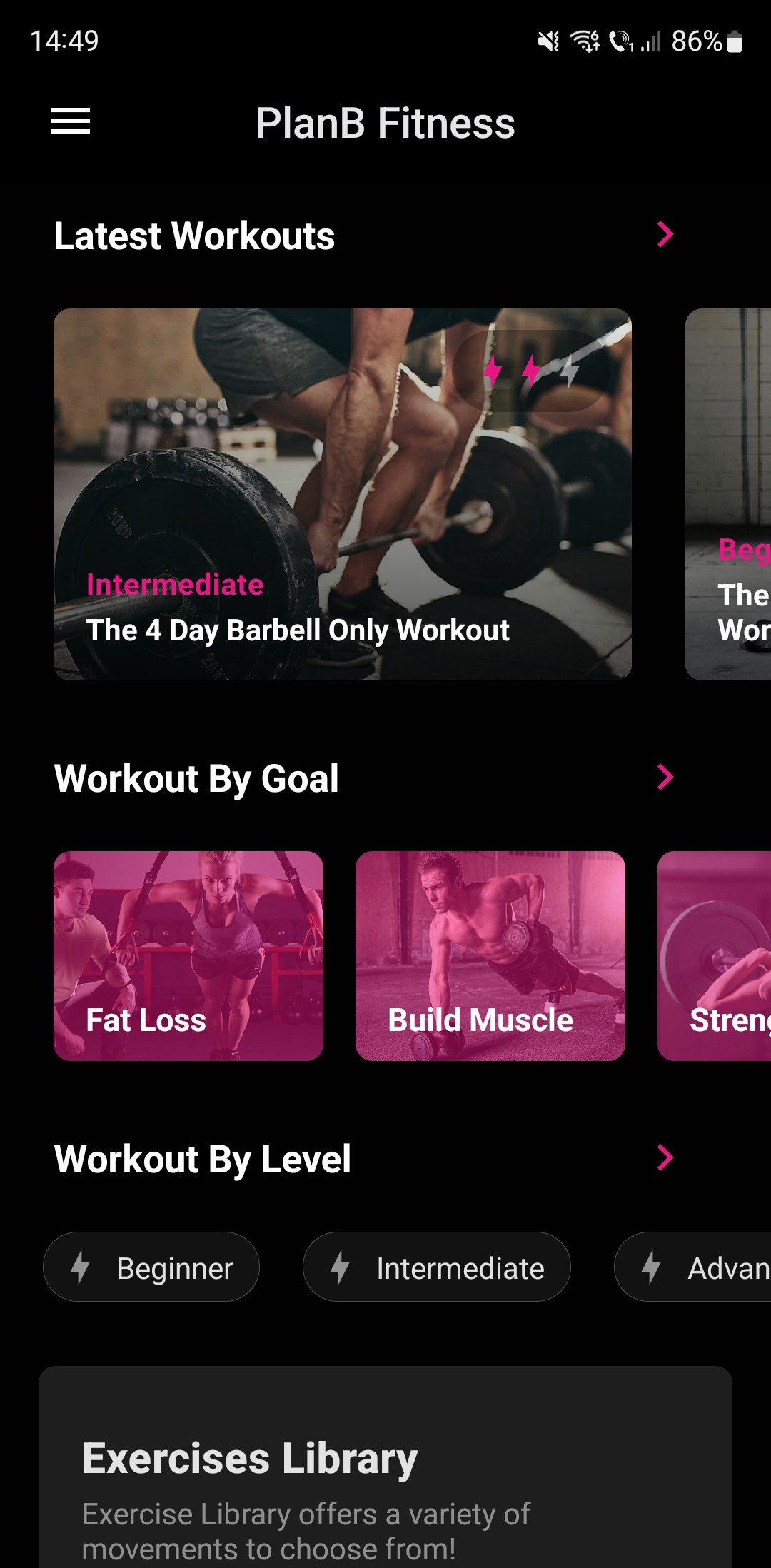Select the Build Muscle goal tile
This screenshot has width=771, height=1568.
pyautogui.click(x=490, y=955)
